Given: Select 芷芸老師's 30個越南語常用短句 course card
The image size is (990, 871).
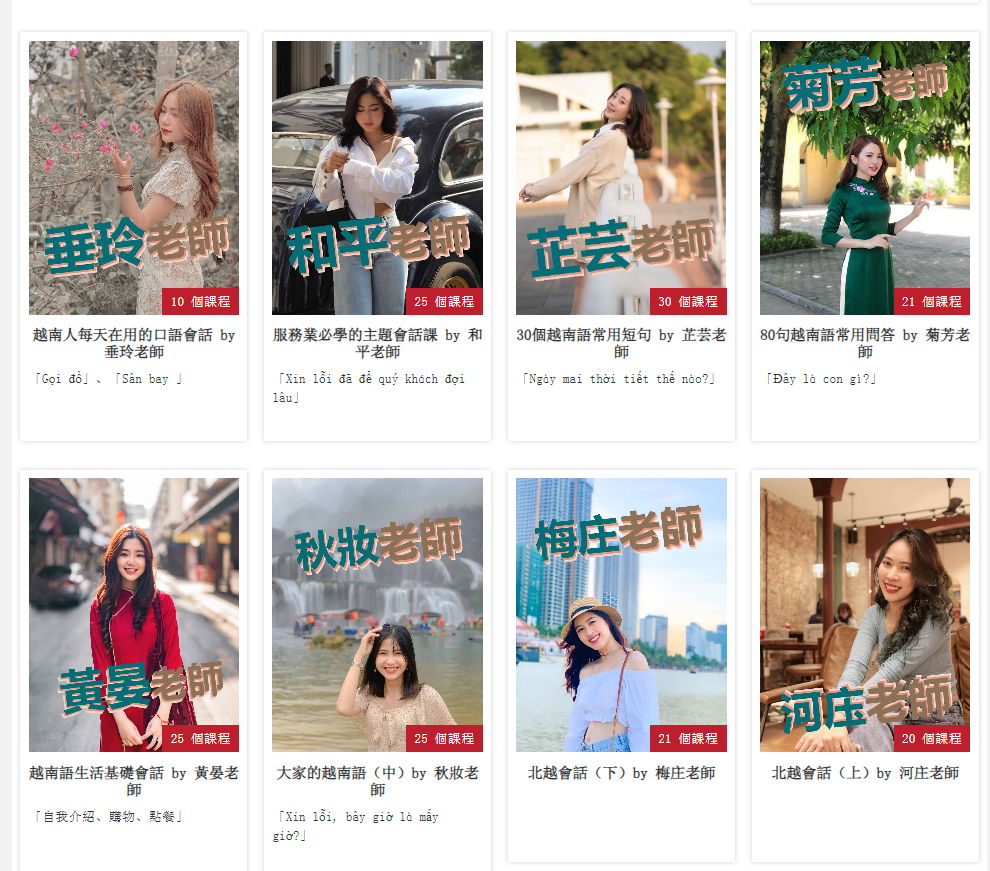Looking at the screenshot, I should pos(621,342).
